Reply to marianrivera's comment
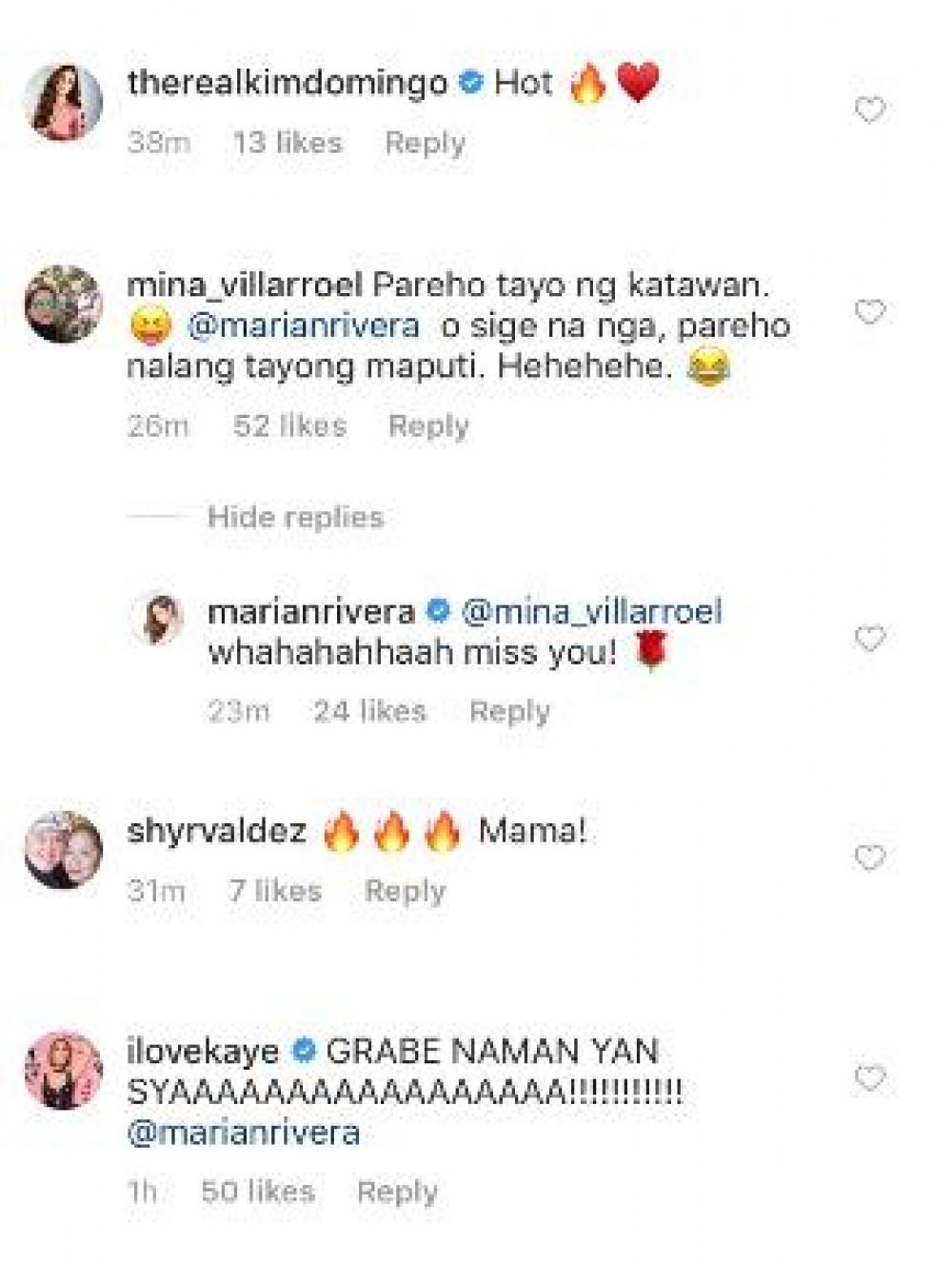The image size is (952, 1263). pos(509,711)
